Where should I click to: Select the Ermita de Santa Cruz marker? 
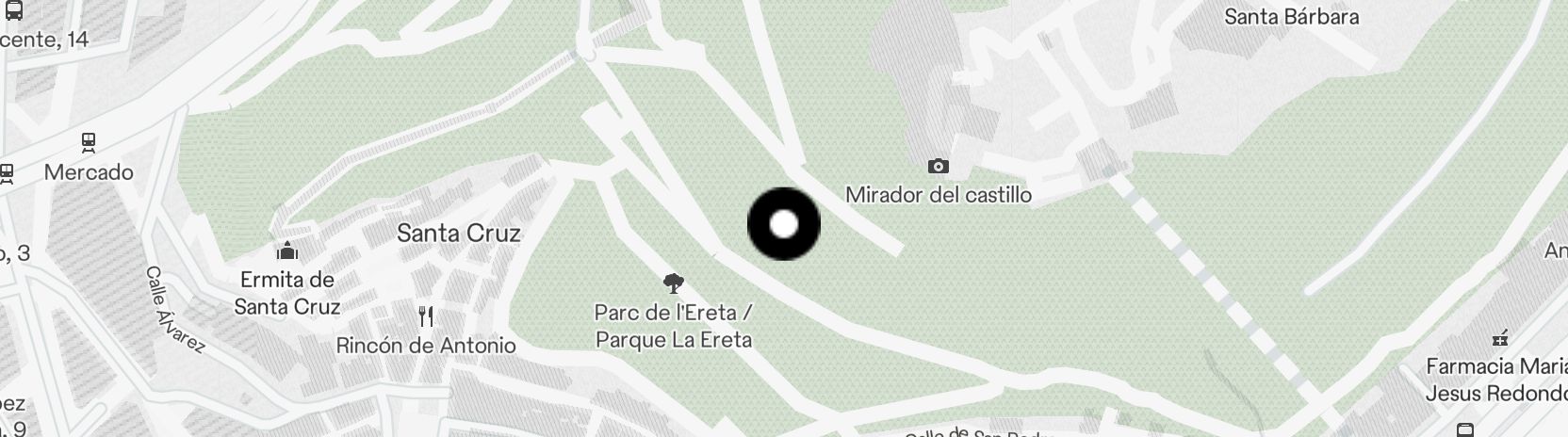286,251
